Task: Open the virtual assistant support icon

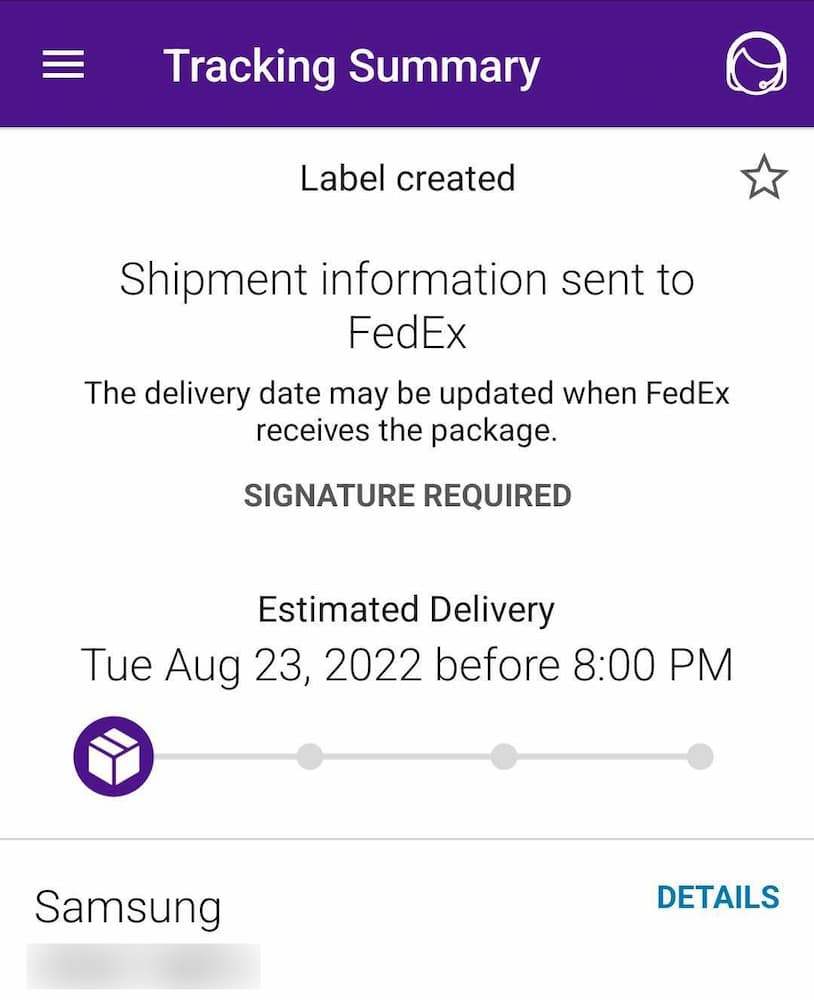Action: click(x=755, y=66)
